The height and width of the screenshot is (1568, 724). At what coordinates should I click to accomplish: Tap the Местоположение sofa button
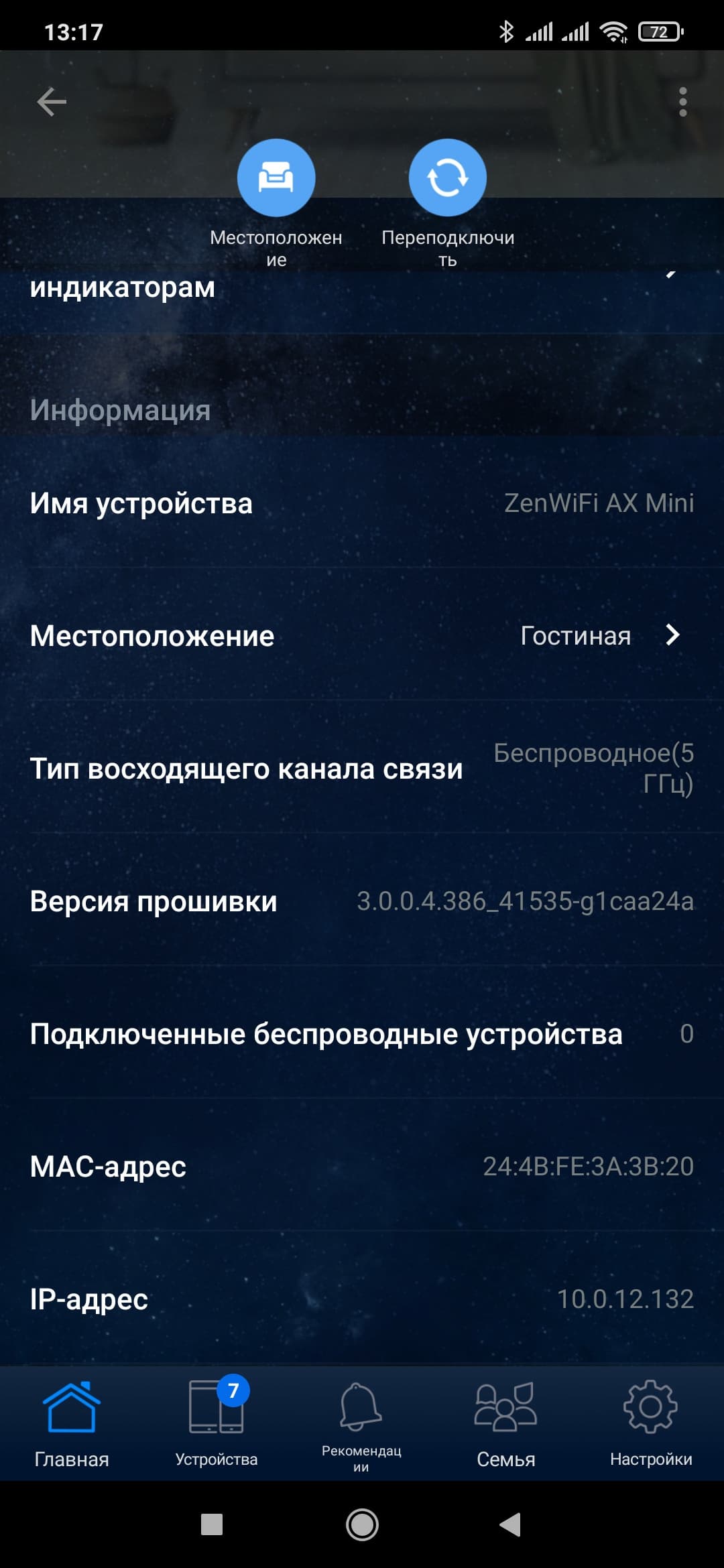[x=276, y=178]
